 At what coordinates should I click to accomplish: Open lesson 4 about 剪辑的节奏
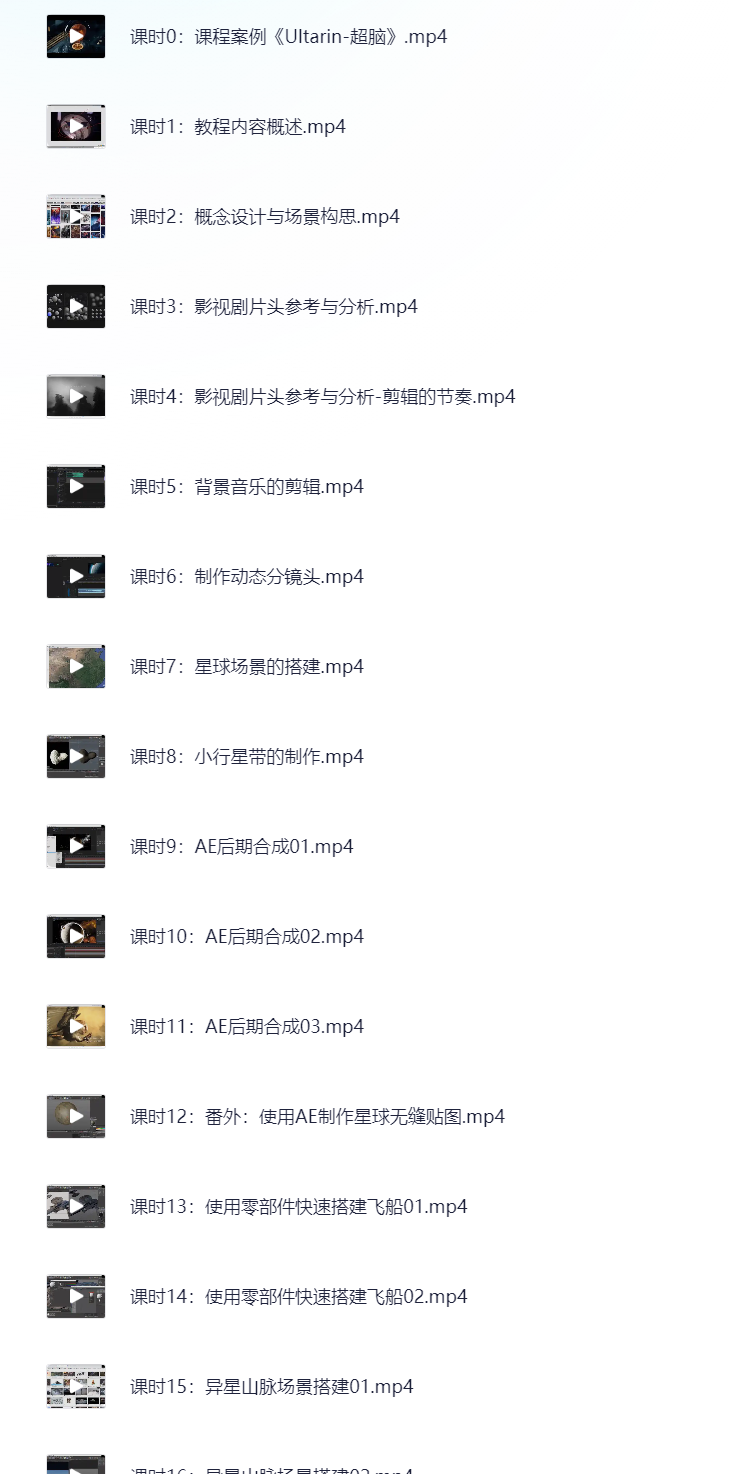point(322,397)
